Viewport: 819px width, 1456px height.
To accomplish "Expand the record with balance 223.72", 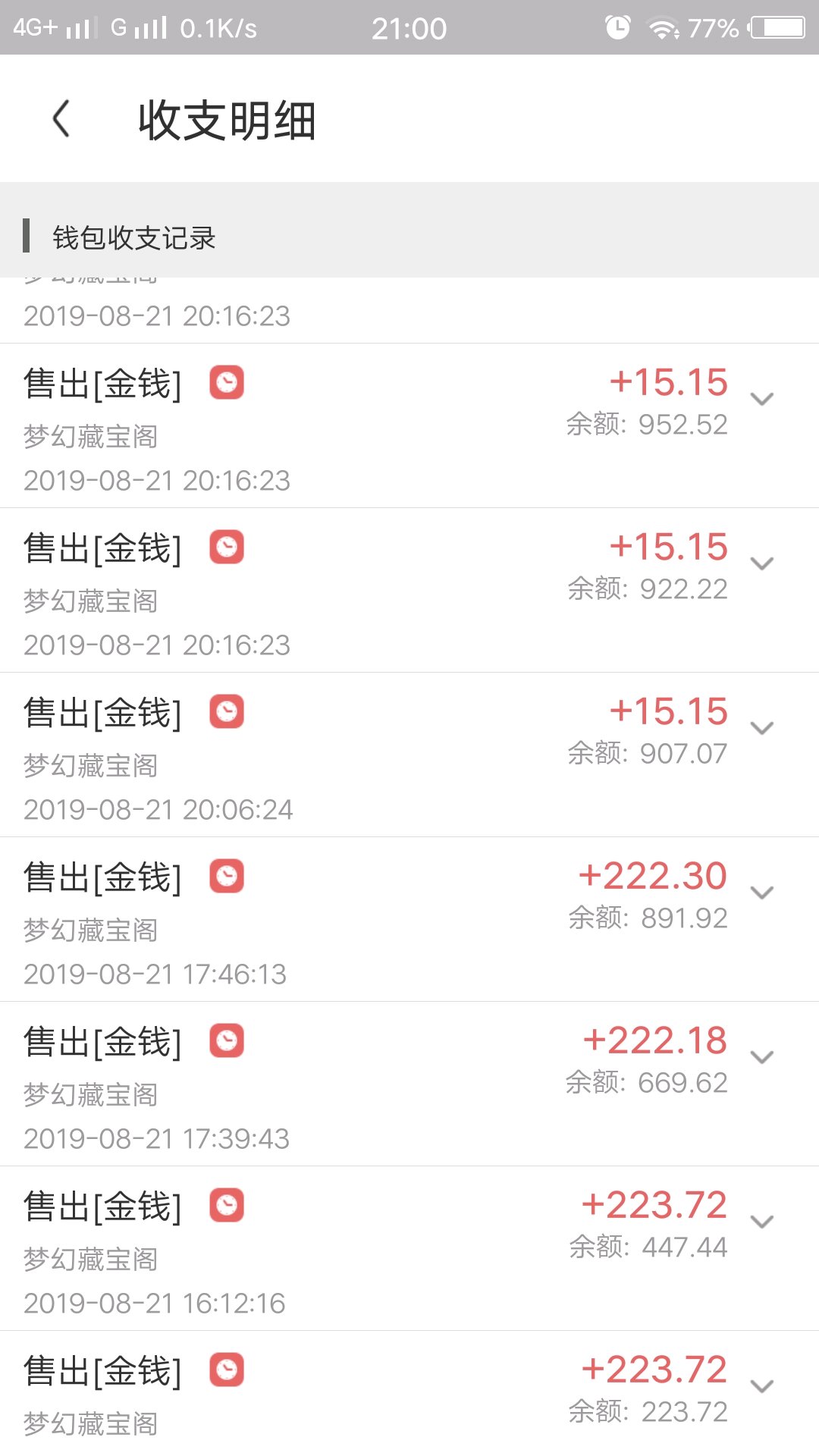I will 761,1386.
